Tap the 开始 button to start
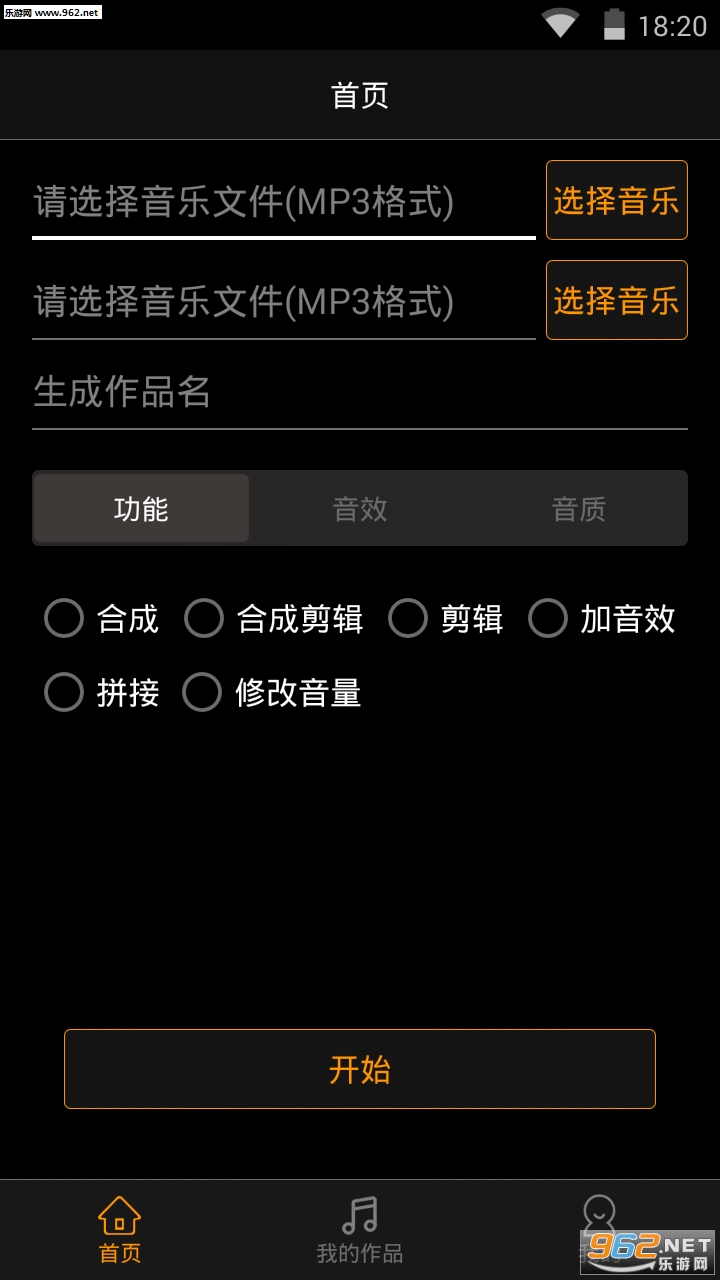This screenshot has height=1280, width=720. pos(360,1069)
